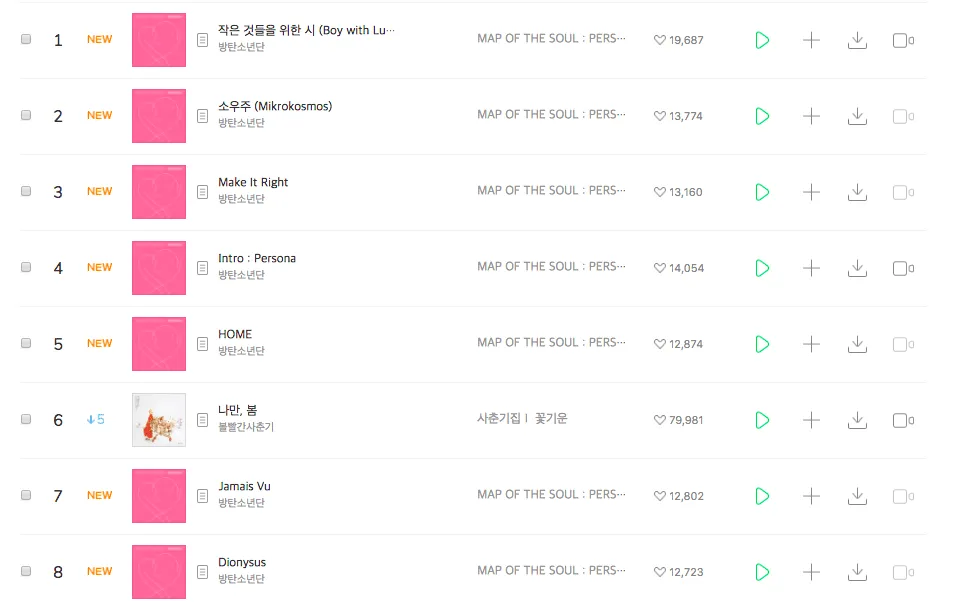The width and height of the screenshot is (961, 609).
Task: Open the music video for 나만, 봄
Action: point(901,420)
